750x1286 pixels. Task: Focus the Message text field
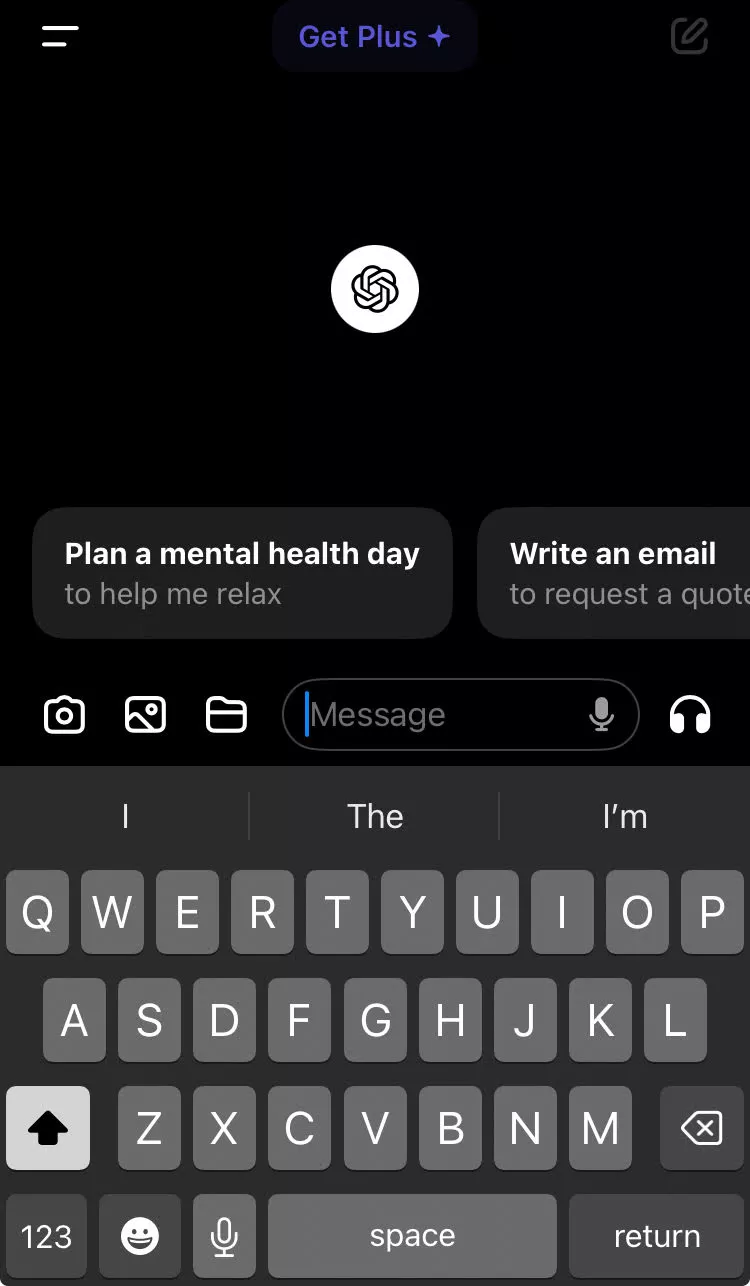(440, 715)
